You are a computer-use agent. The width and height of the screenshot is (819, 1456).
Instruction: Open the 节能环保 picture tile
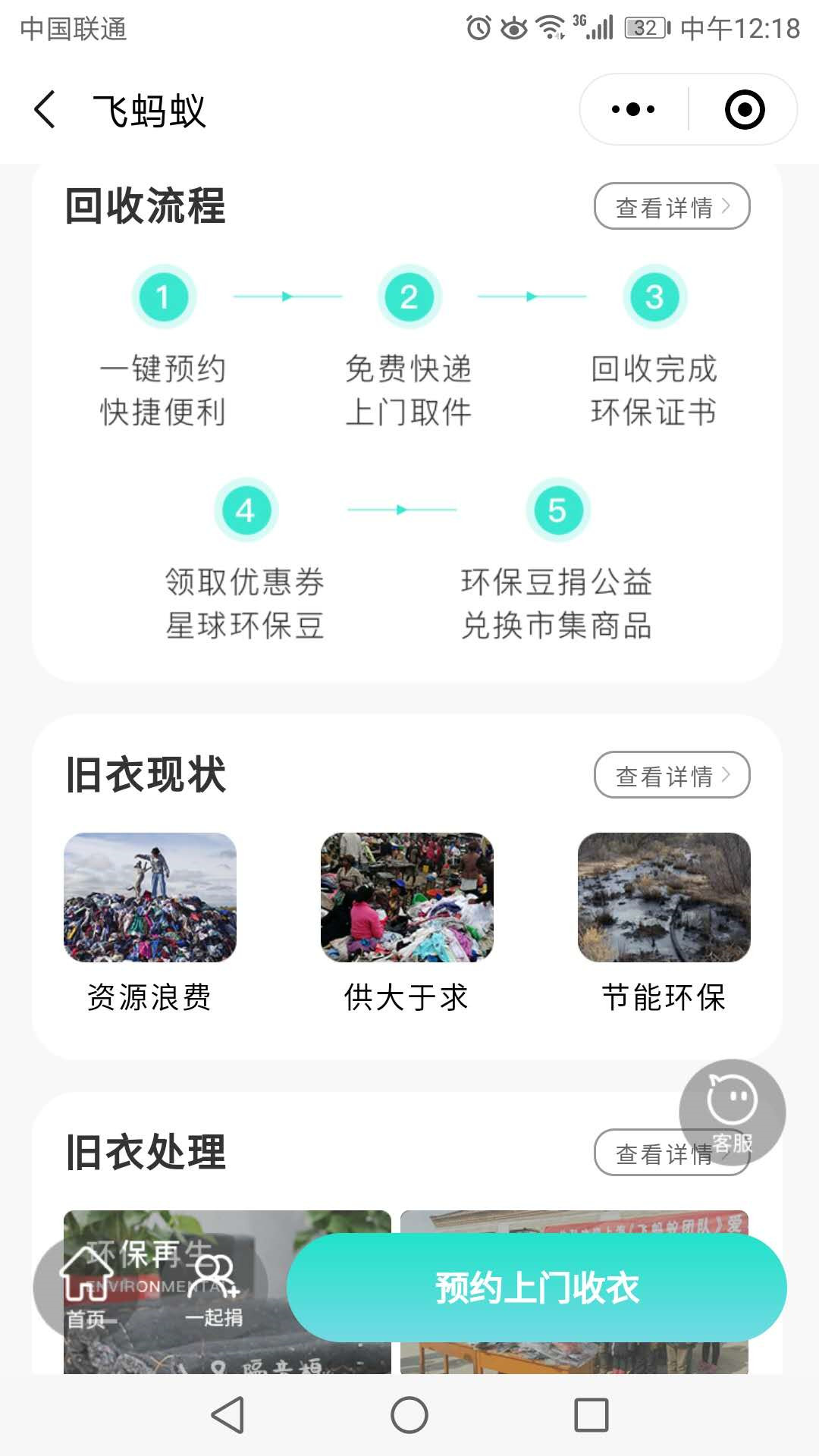click(664, 898)
